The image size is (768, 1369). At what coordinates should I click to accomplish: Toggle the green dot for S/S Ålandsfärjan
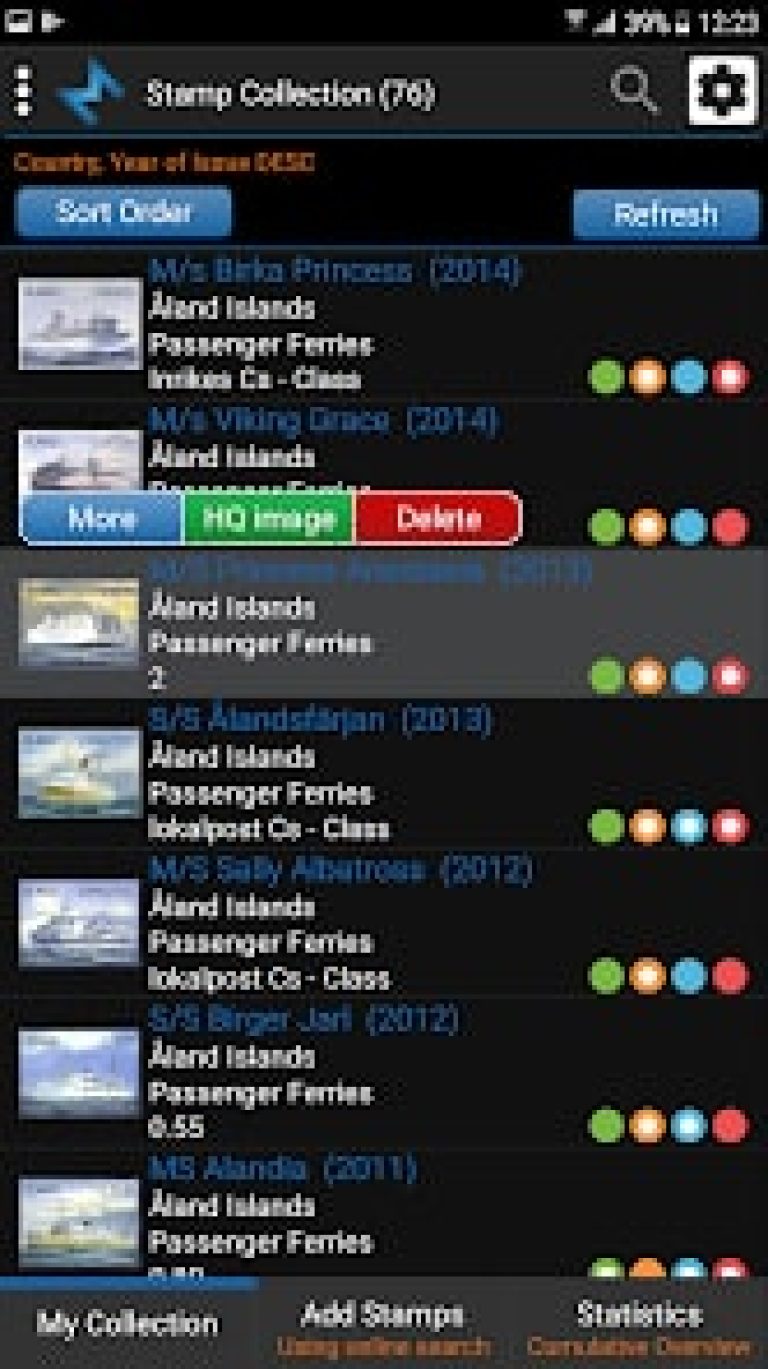coord(608,827)
